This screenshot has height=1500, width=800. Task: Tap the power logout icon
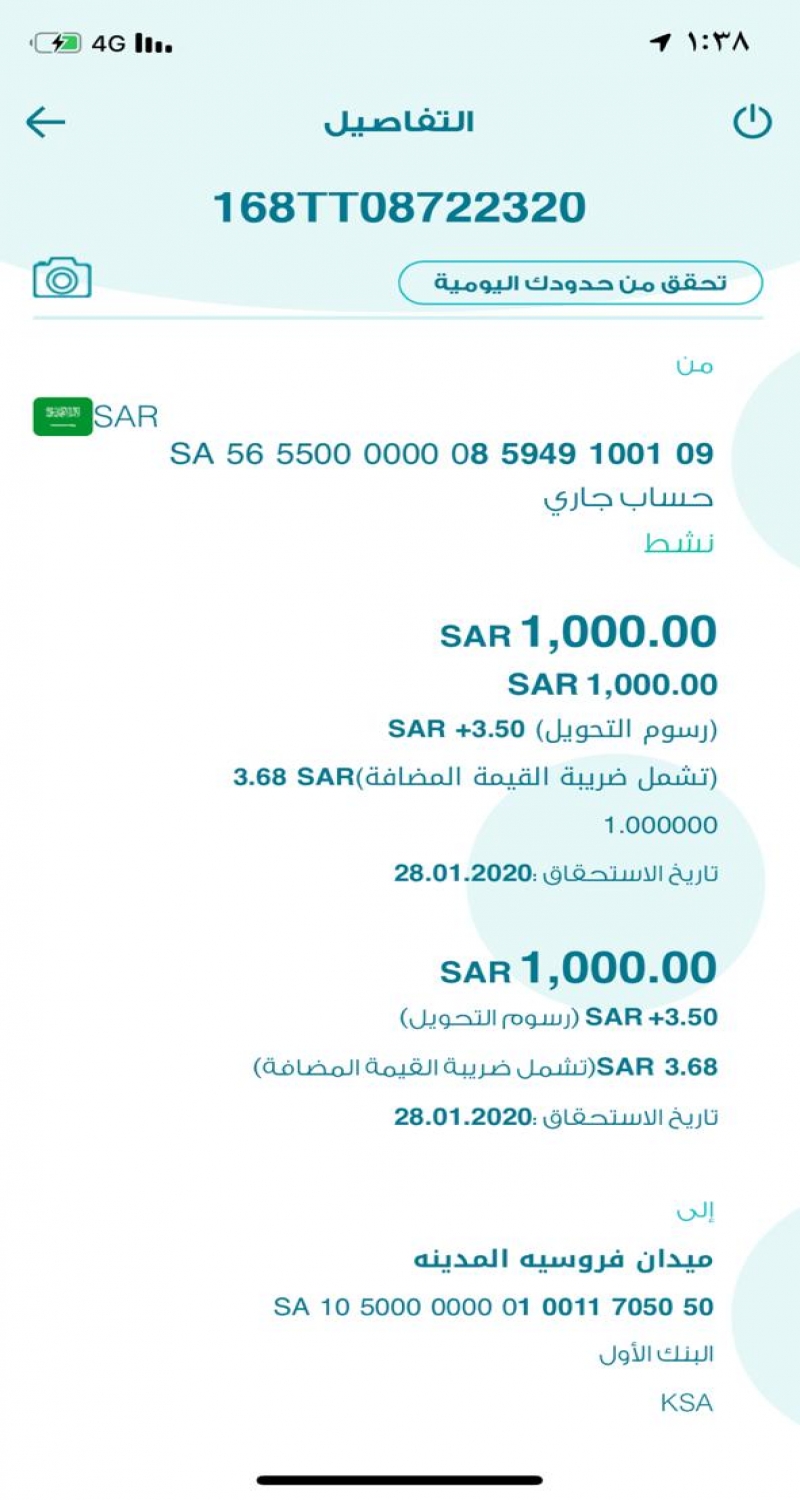[x=752, y=123]
